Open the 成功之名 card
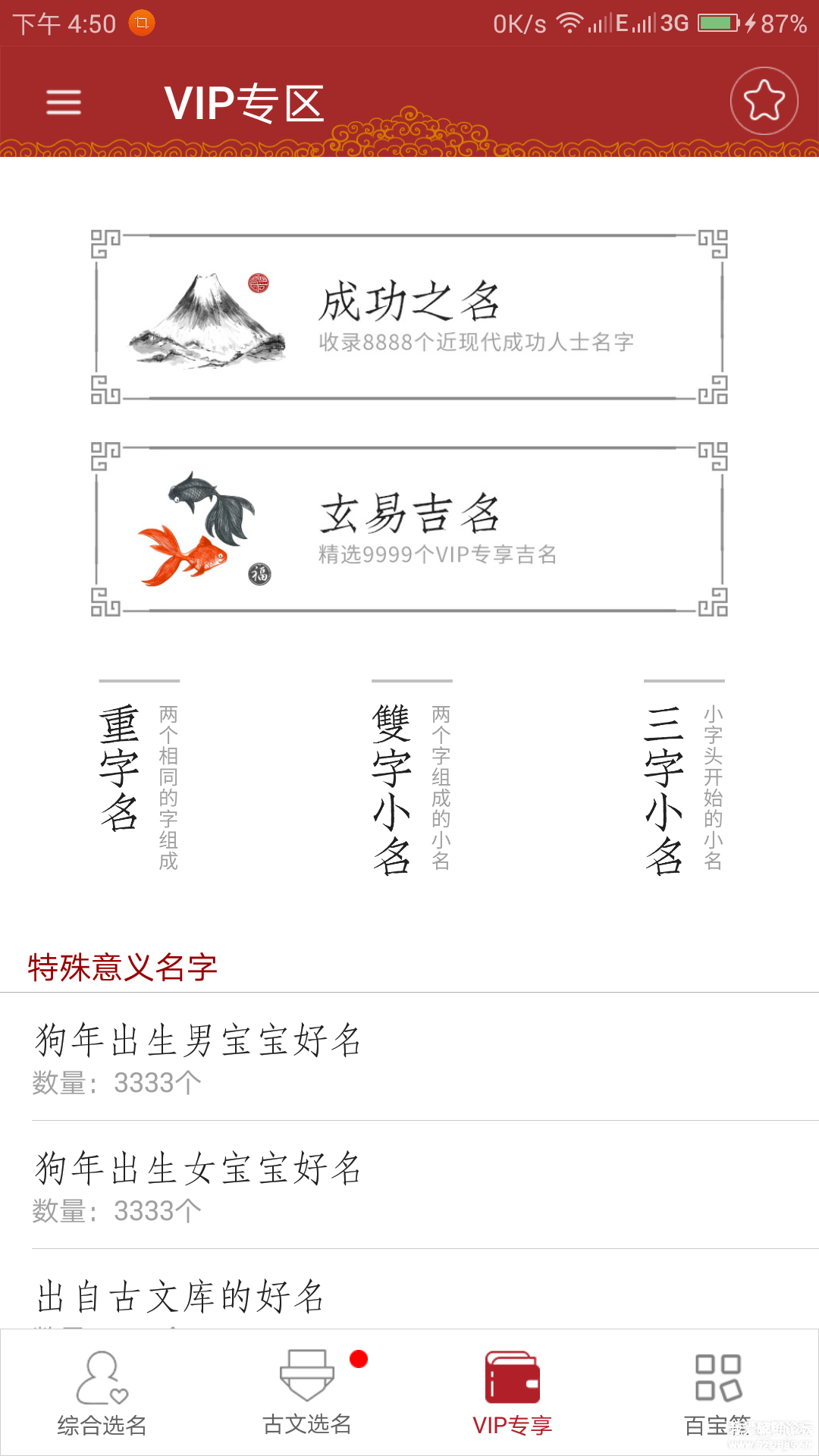This screenshot has width=819, height=1456. coord(409,317)
